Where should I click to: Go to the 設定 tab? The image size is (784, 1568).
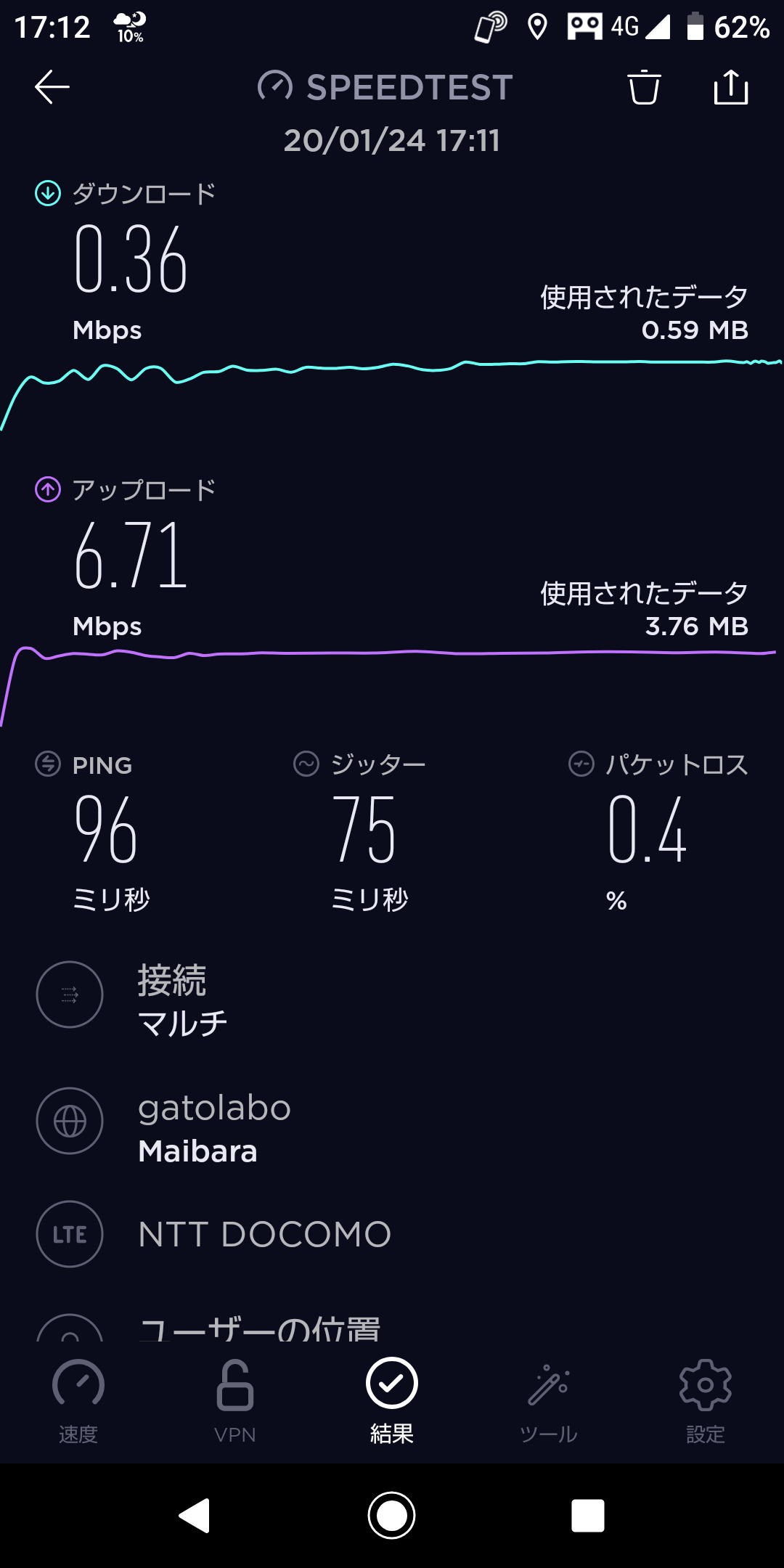click(x=705, y=1401)
